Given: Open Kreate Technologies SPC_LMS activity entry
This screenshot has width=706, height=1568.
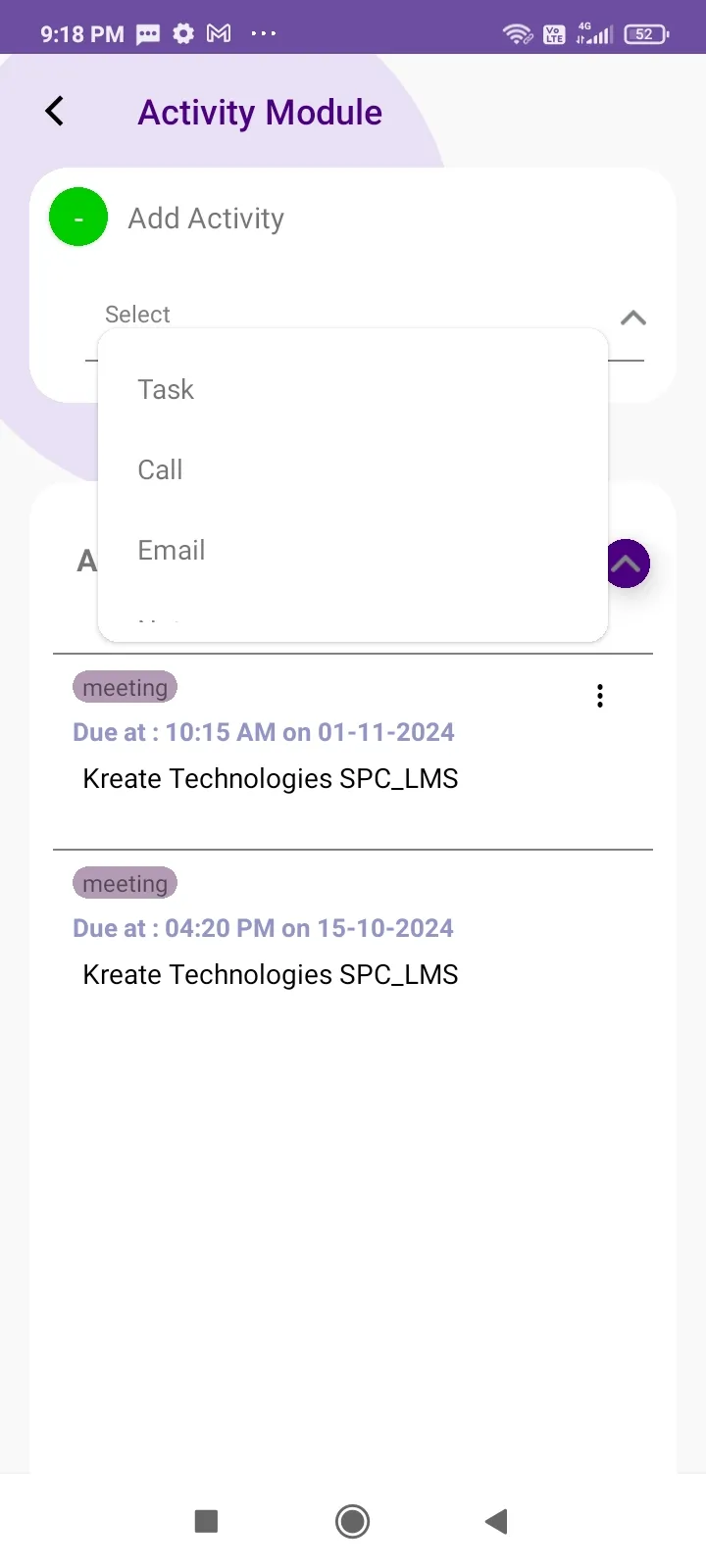Looking at the screenshot, I should click(270, 778).
